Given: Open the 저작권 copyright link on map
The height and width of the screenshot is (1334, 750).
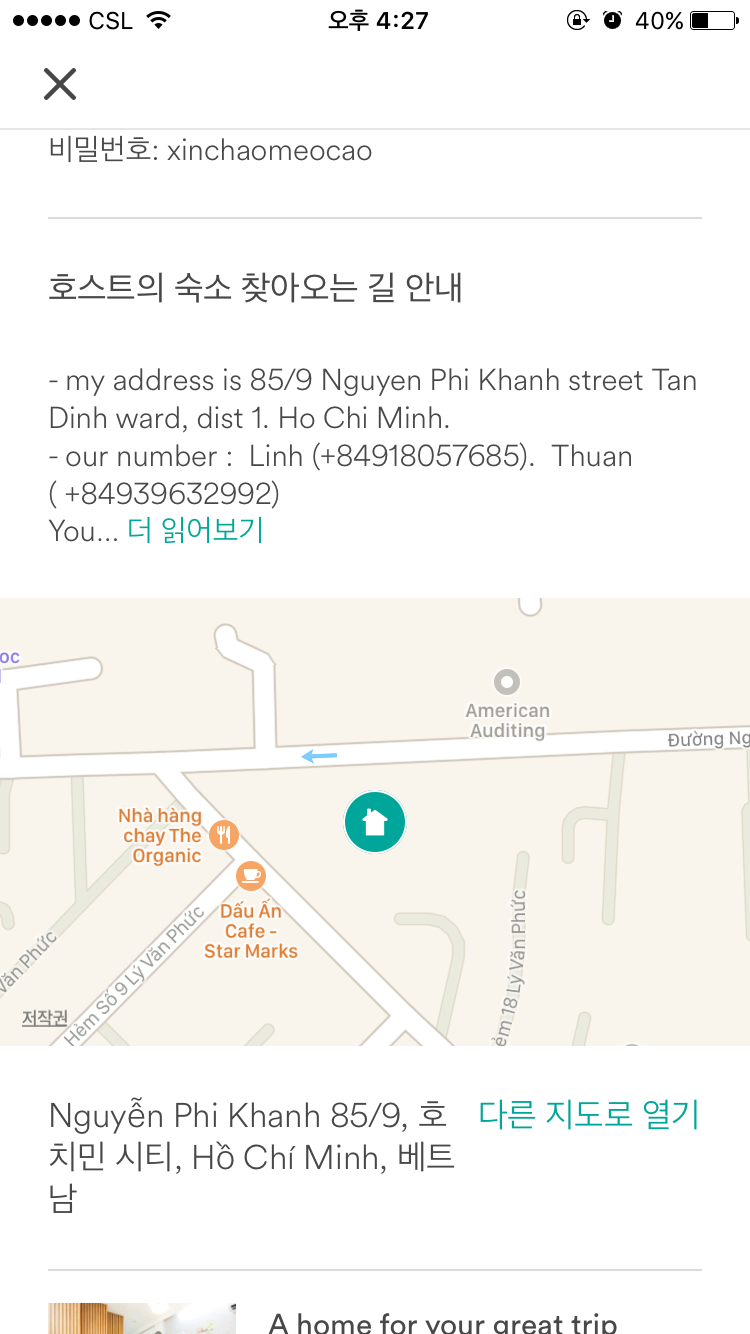Looking at the screenshot, I should pyautogui.click(x=45, y=1018).
